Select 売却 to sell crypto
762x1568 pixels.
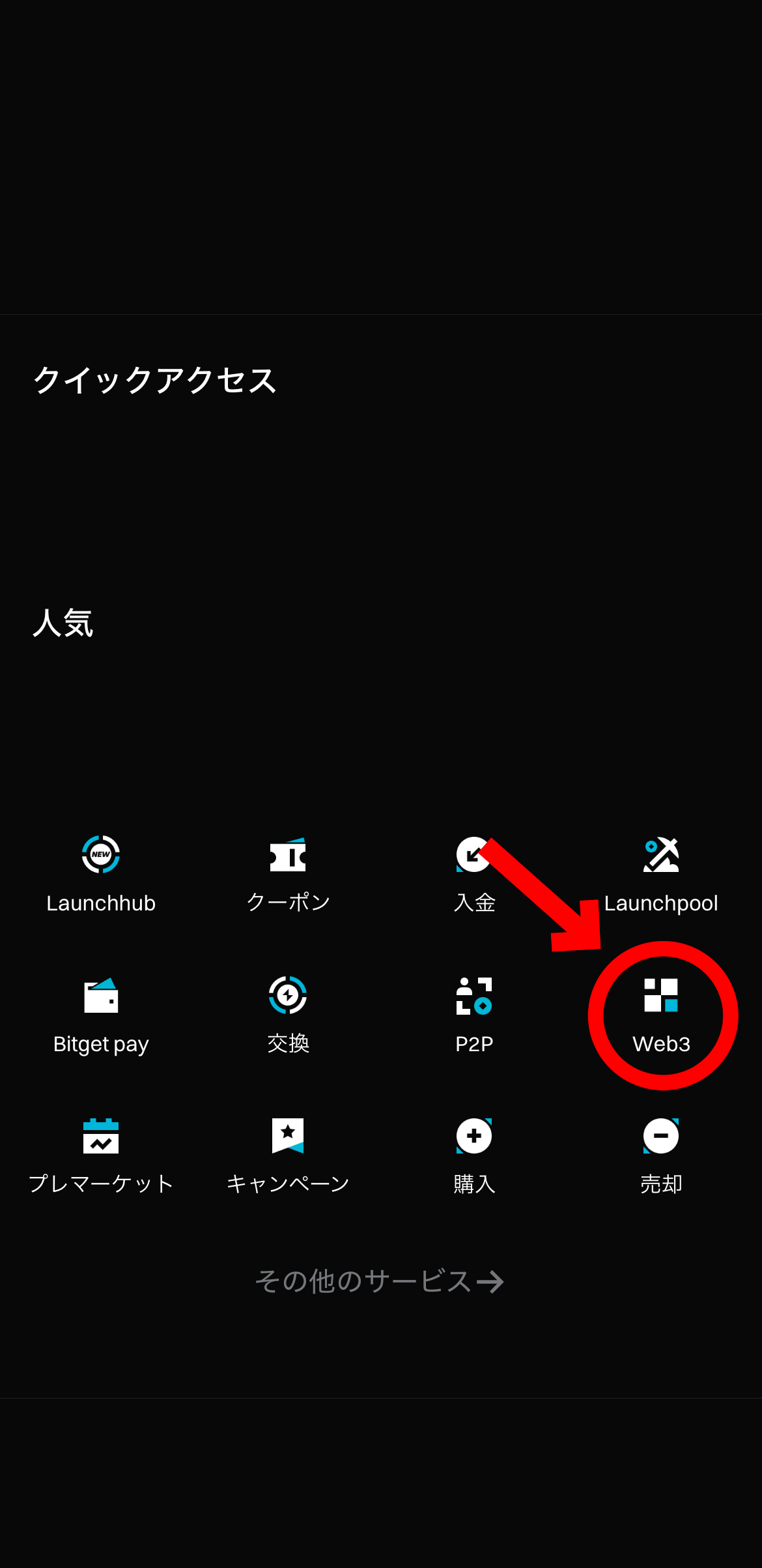click(661, 1155)
